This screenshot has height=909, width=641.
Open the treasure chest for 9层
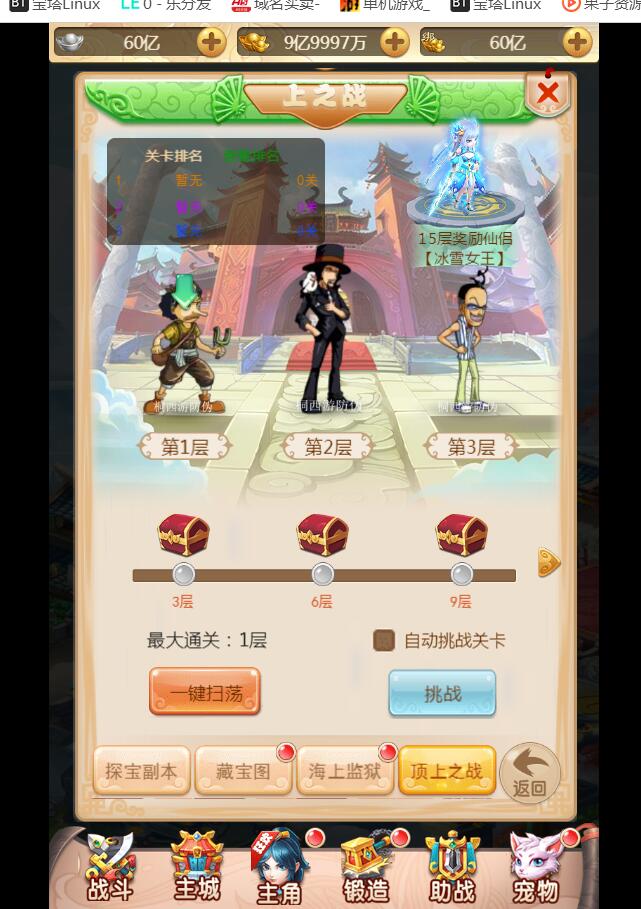[x=461, y=535]
